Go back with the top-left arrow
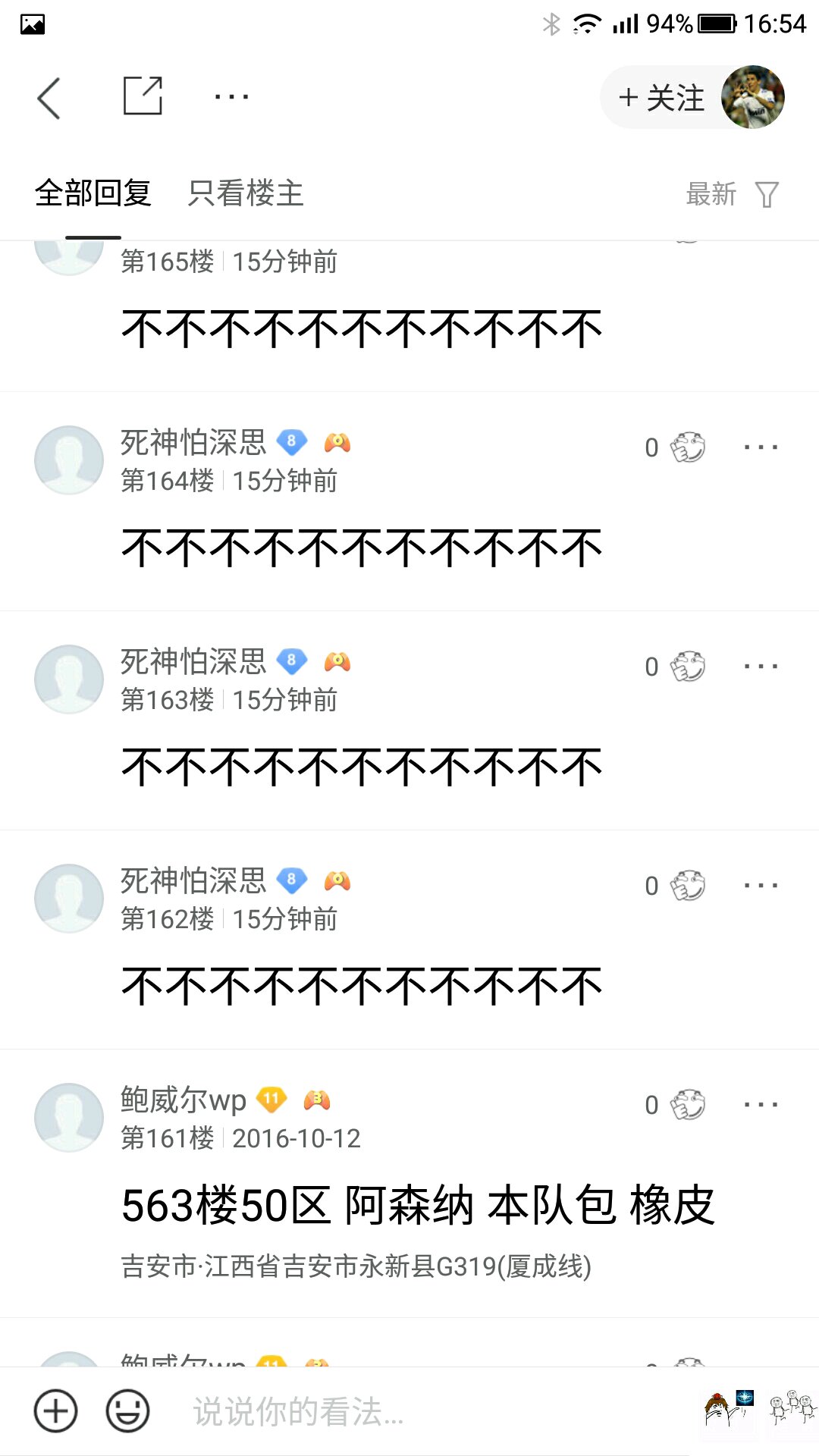This screenshot has height=1456, width=819. click(49, 98)
